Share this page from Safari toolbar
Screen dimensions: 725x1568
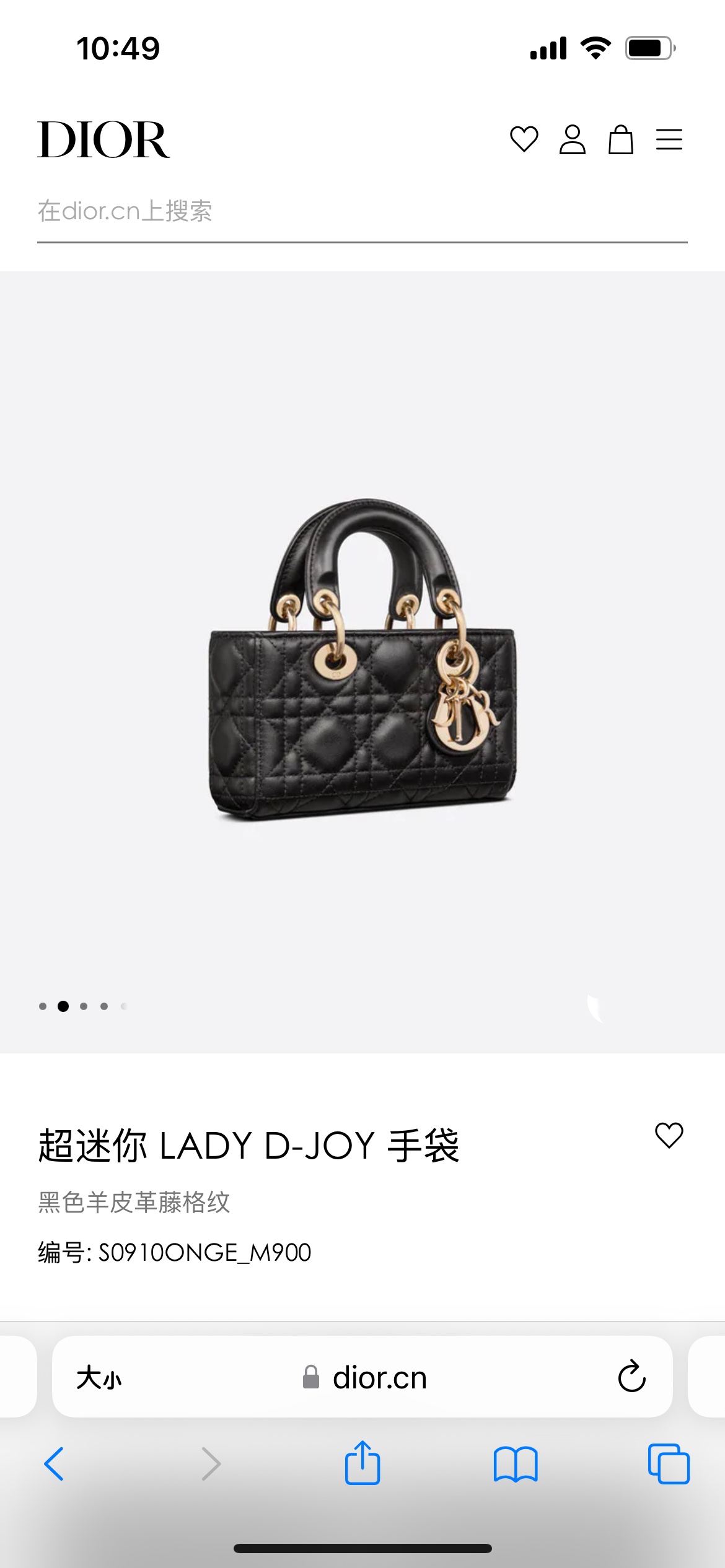(x=362, y=1463)
